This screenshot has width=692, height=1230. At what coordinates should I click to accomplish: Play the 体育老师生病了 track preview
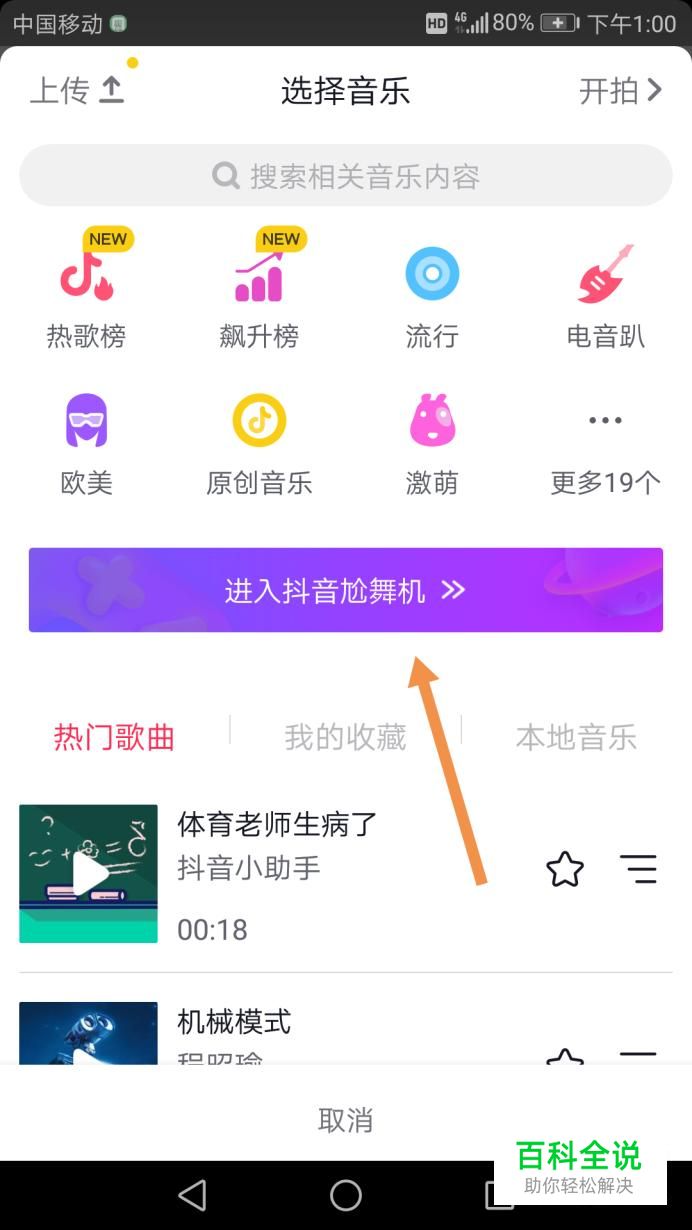[x=88, y=874]
